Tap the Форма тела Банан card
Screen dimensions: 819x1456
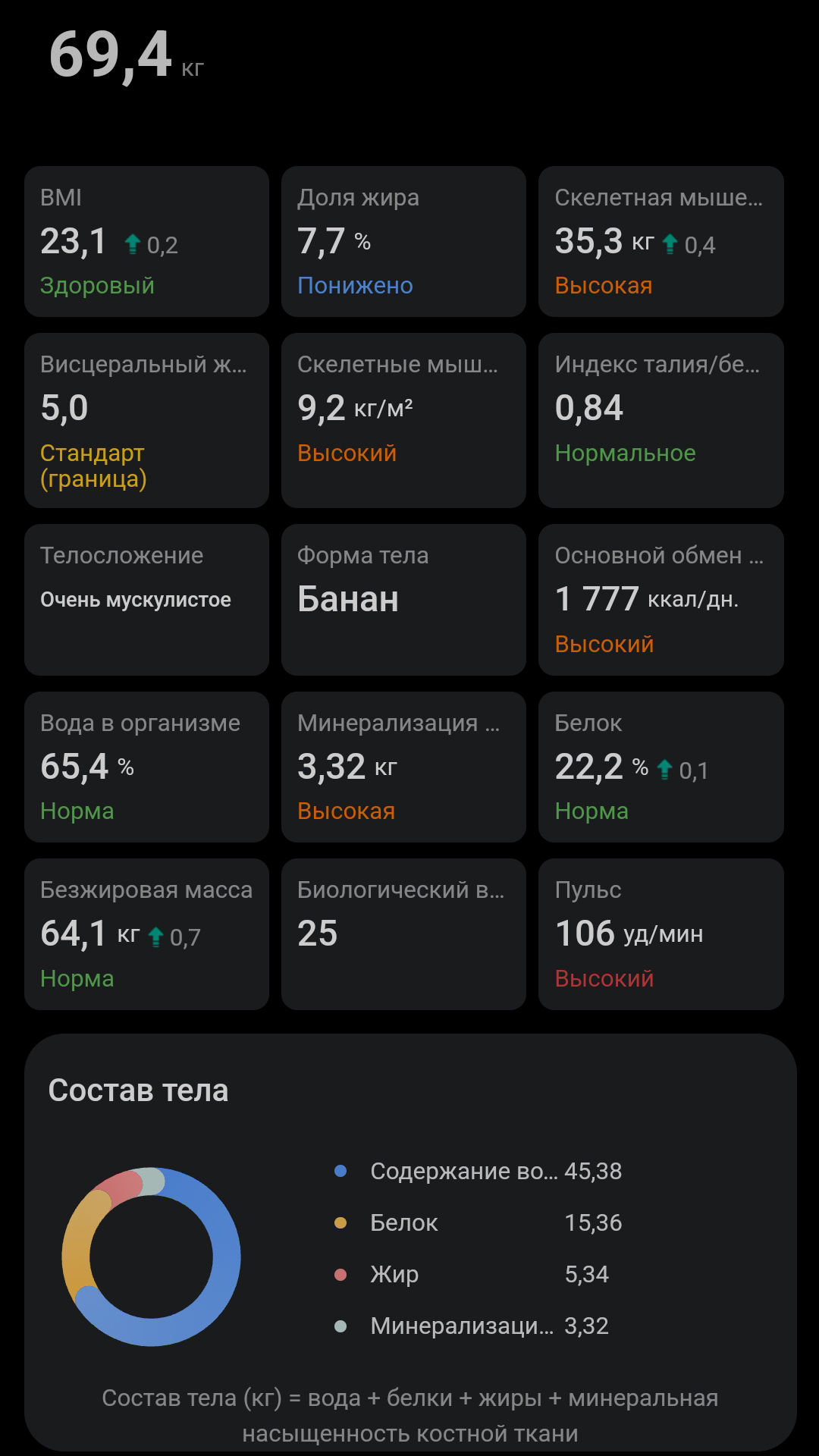(403, 599)
